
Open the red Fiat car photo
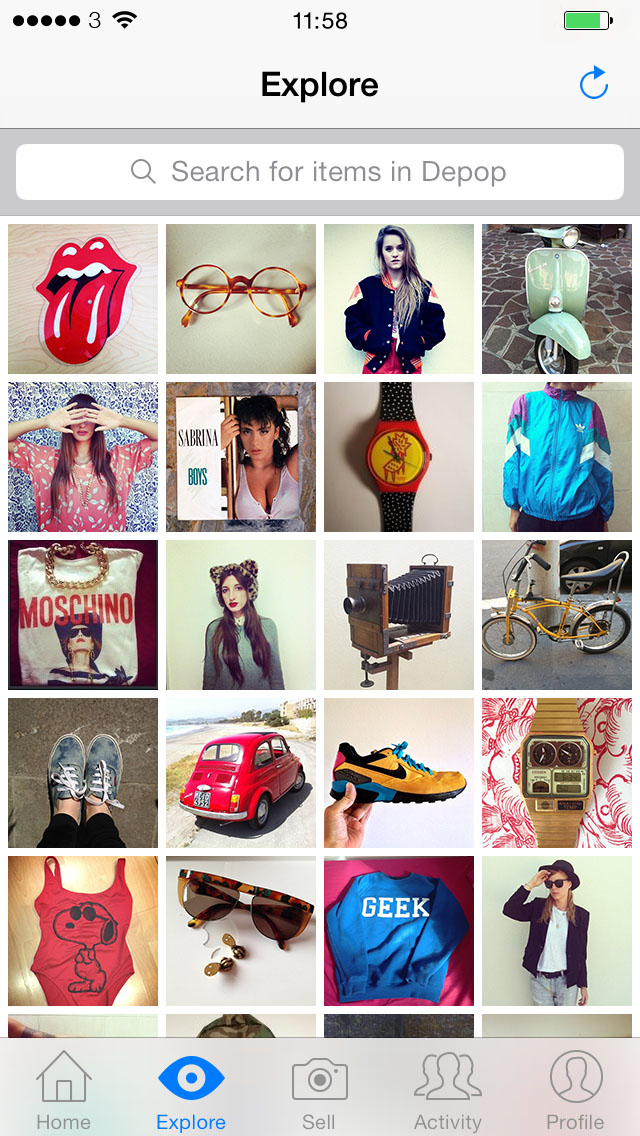[x=241, y=773]
